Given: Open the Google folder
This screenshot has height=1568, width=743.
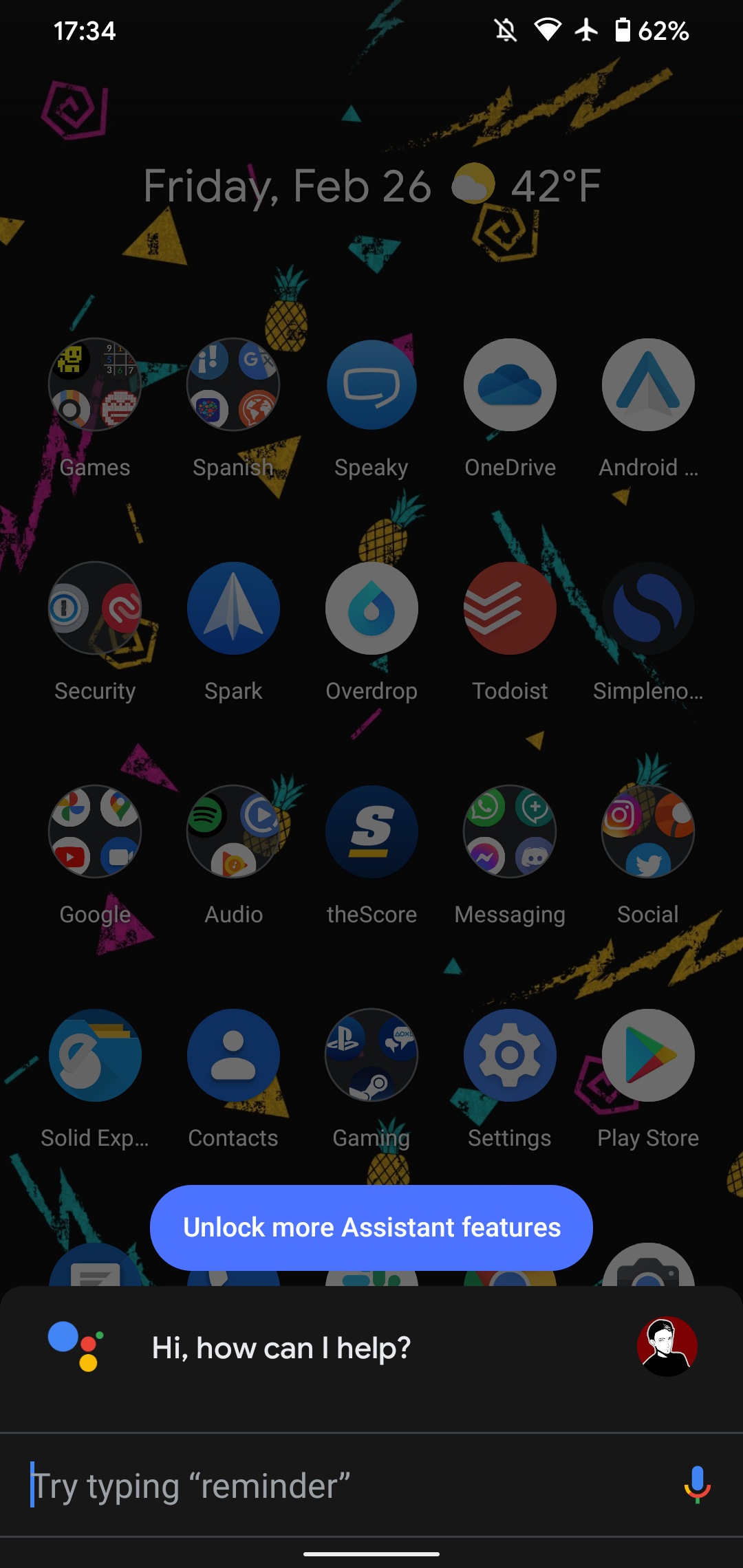Looking at the screenshot, I should coord(95,832).
